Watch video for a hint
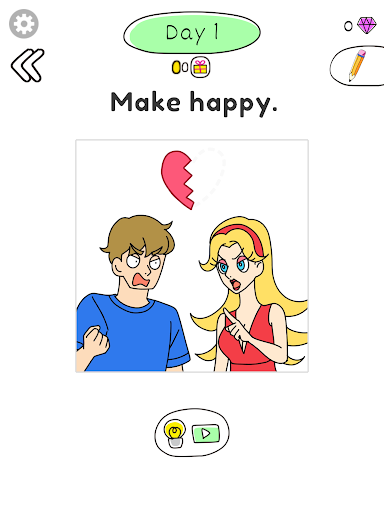384x512 pixels. tap(192, 433)
